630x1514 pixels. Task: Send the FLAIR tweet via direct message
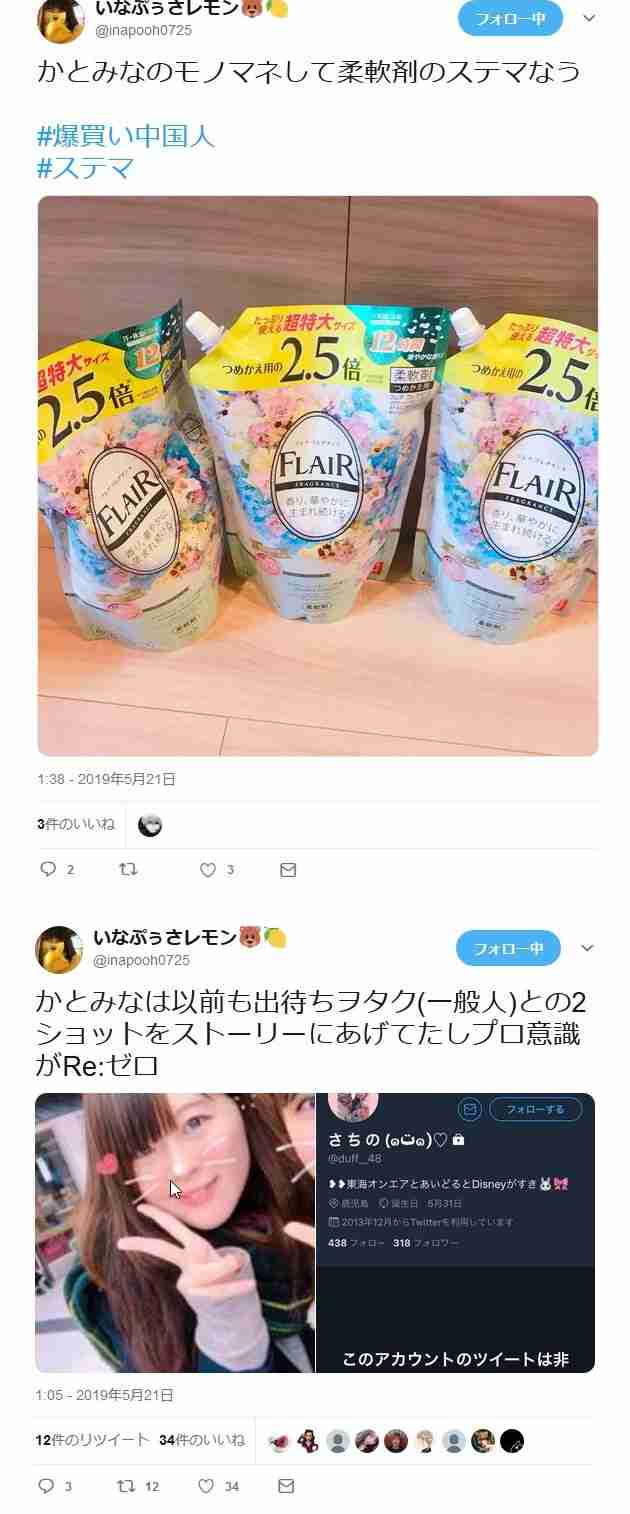[288, 870]
